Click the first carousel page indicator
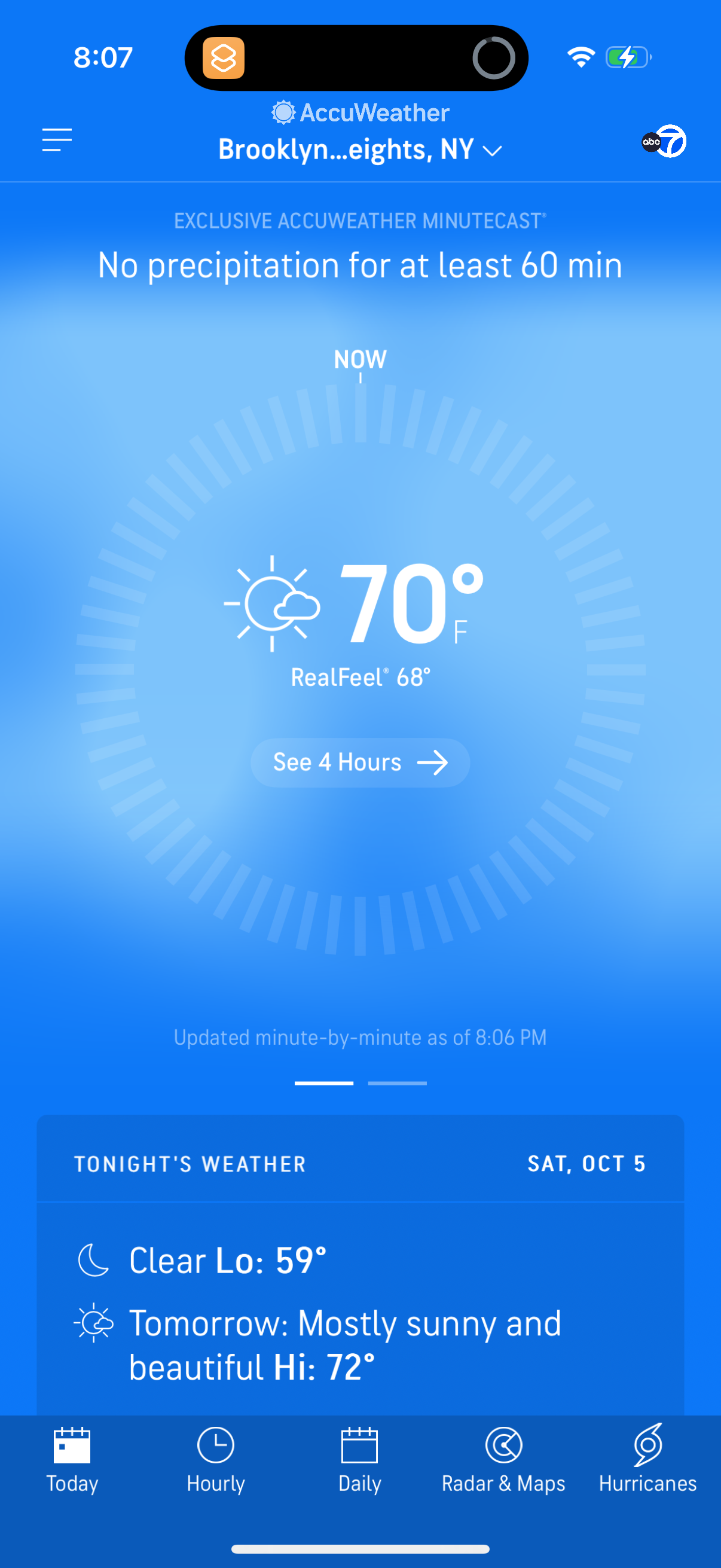 click(x=325, y=1082)
